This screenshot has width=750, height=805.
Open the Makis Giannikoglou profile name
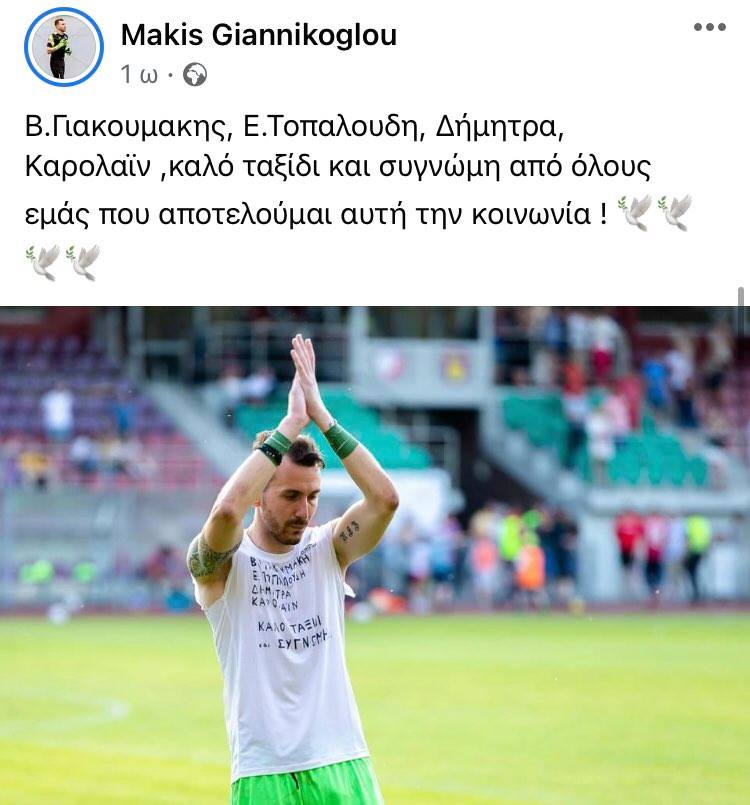tap(258, 35)
